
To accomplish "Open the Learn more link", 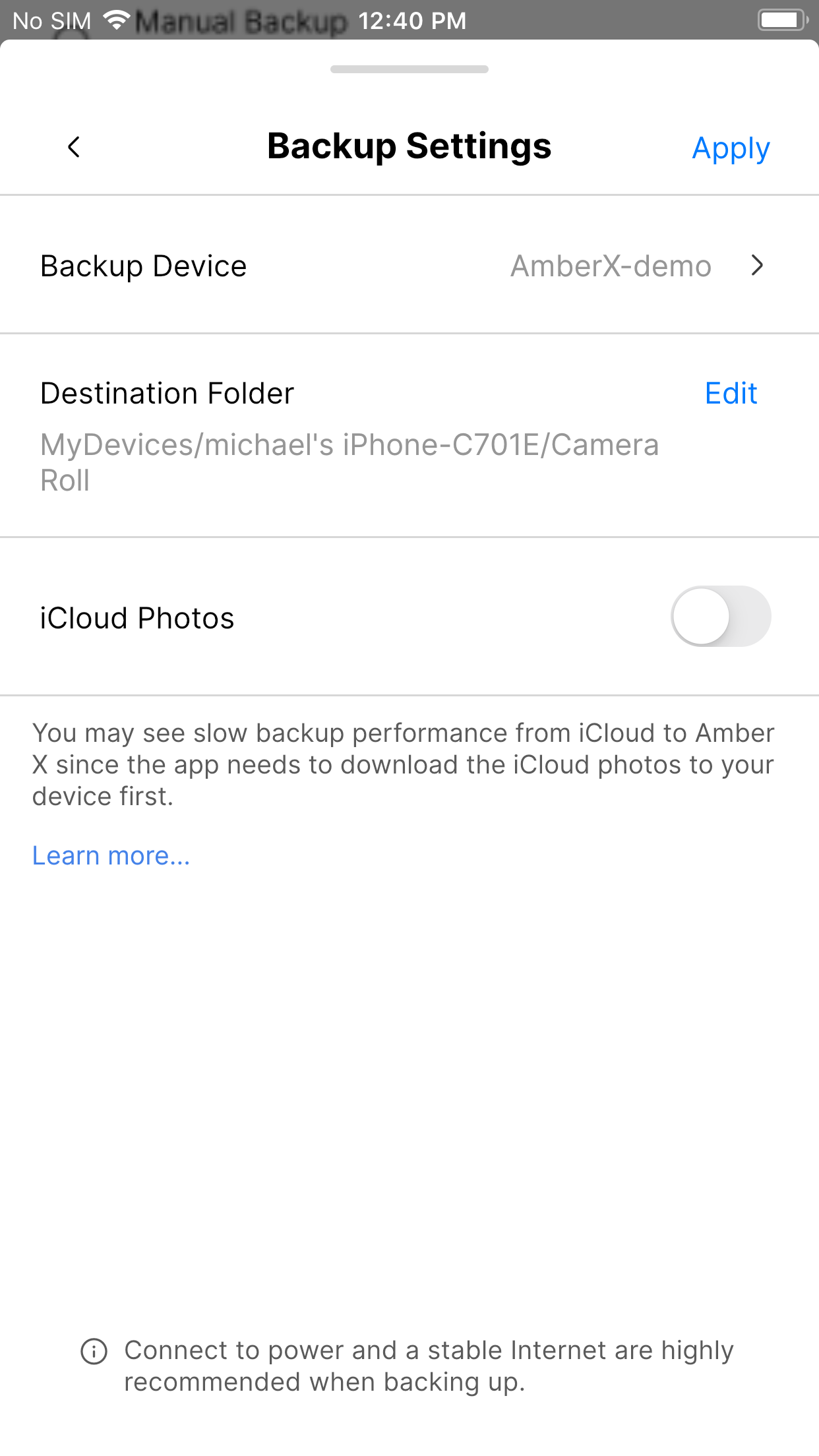I will click(x=111, y=856).
